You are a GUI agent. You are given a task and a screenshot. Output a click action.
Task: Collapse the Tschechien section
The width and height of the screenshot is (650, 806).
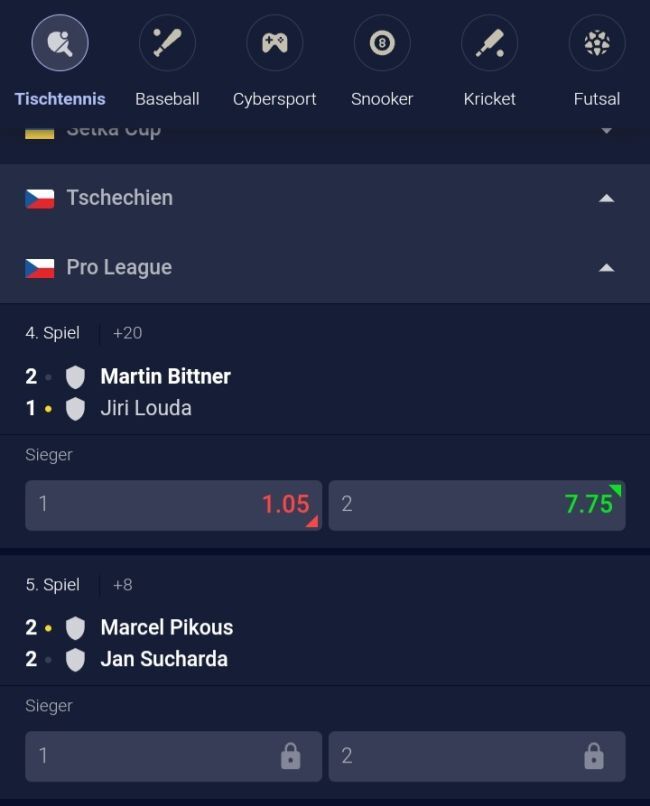(606, 198)
